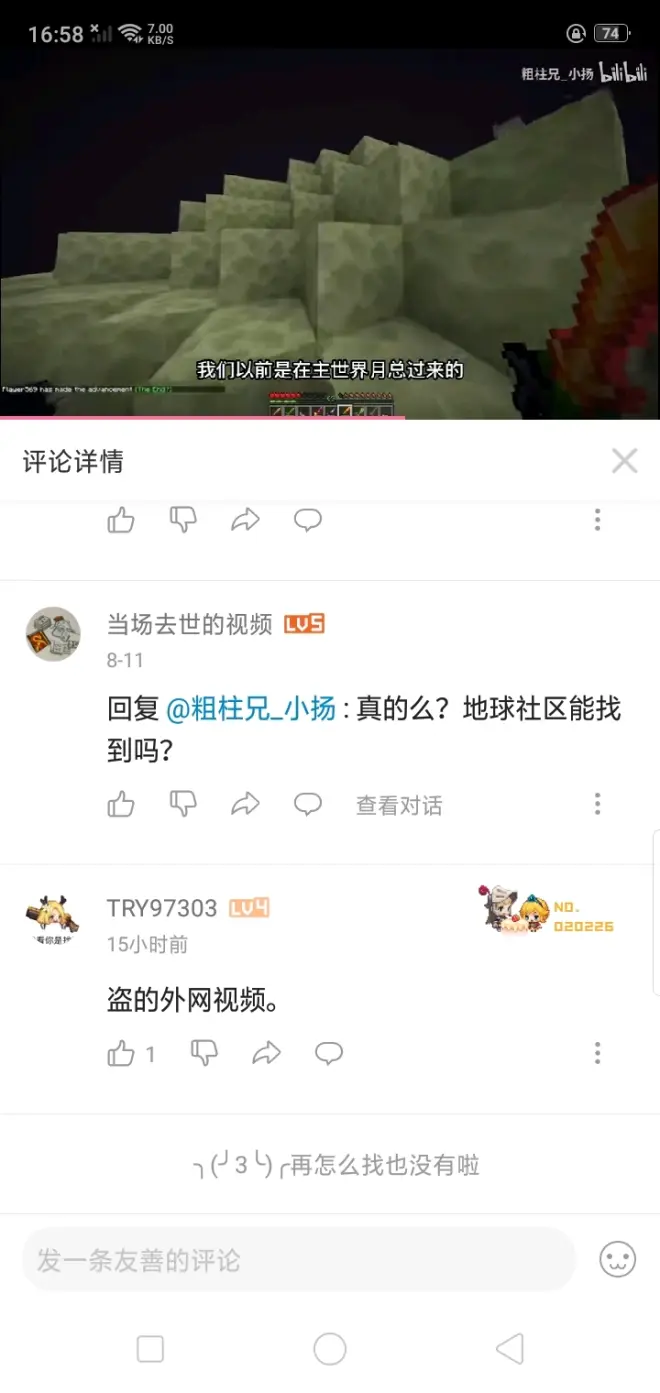The image size is (660, 1393).
Task: View TRY97303's profile avatar
Action: click(x=53, y=920)
